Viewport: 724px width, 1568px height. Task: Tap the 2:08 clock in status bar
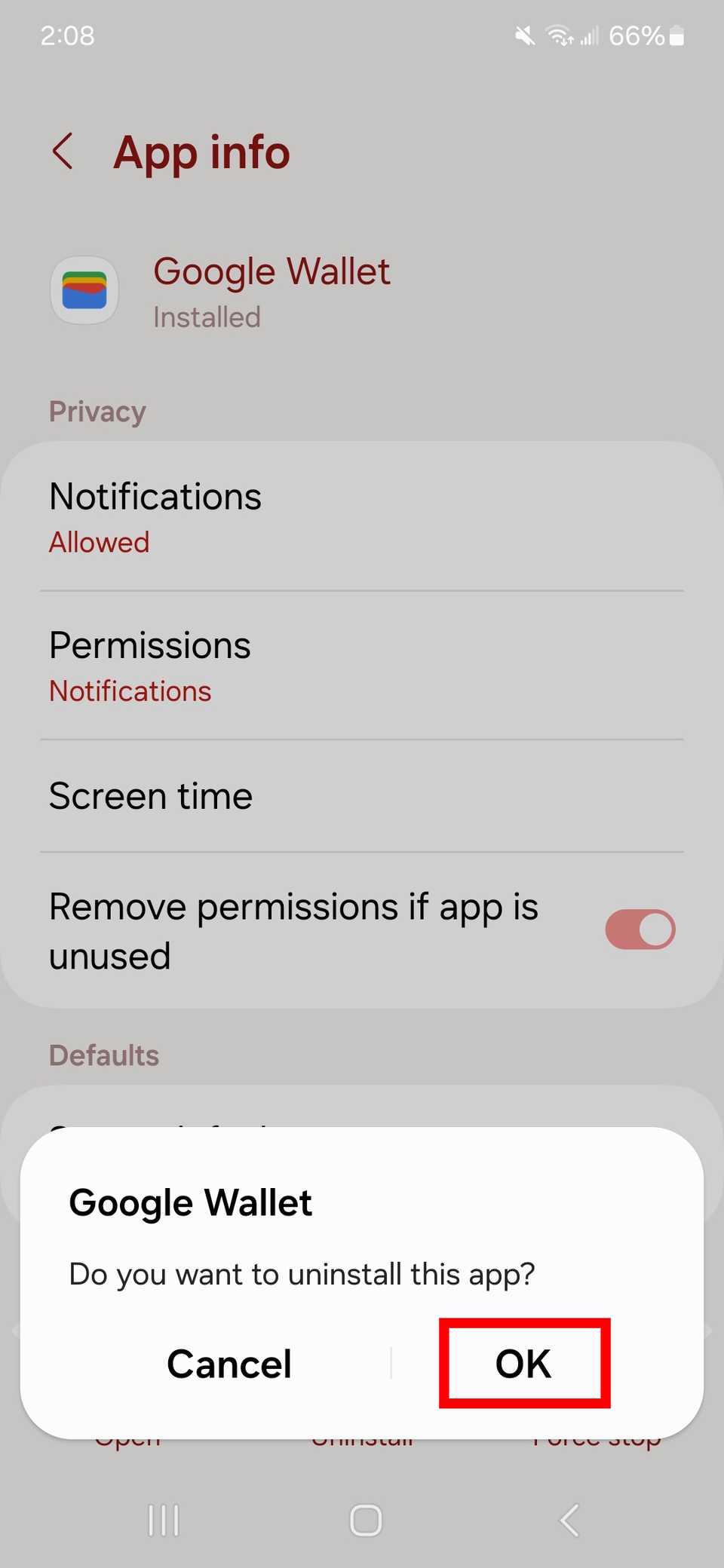(66, 35)
